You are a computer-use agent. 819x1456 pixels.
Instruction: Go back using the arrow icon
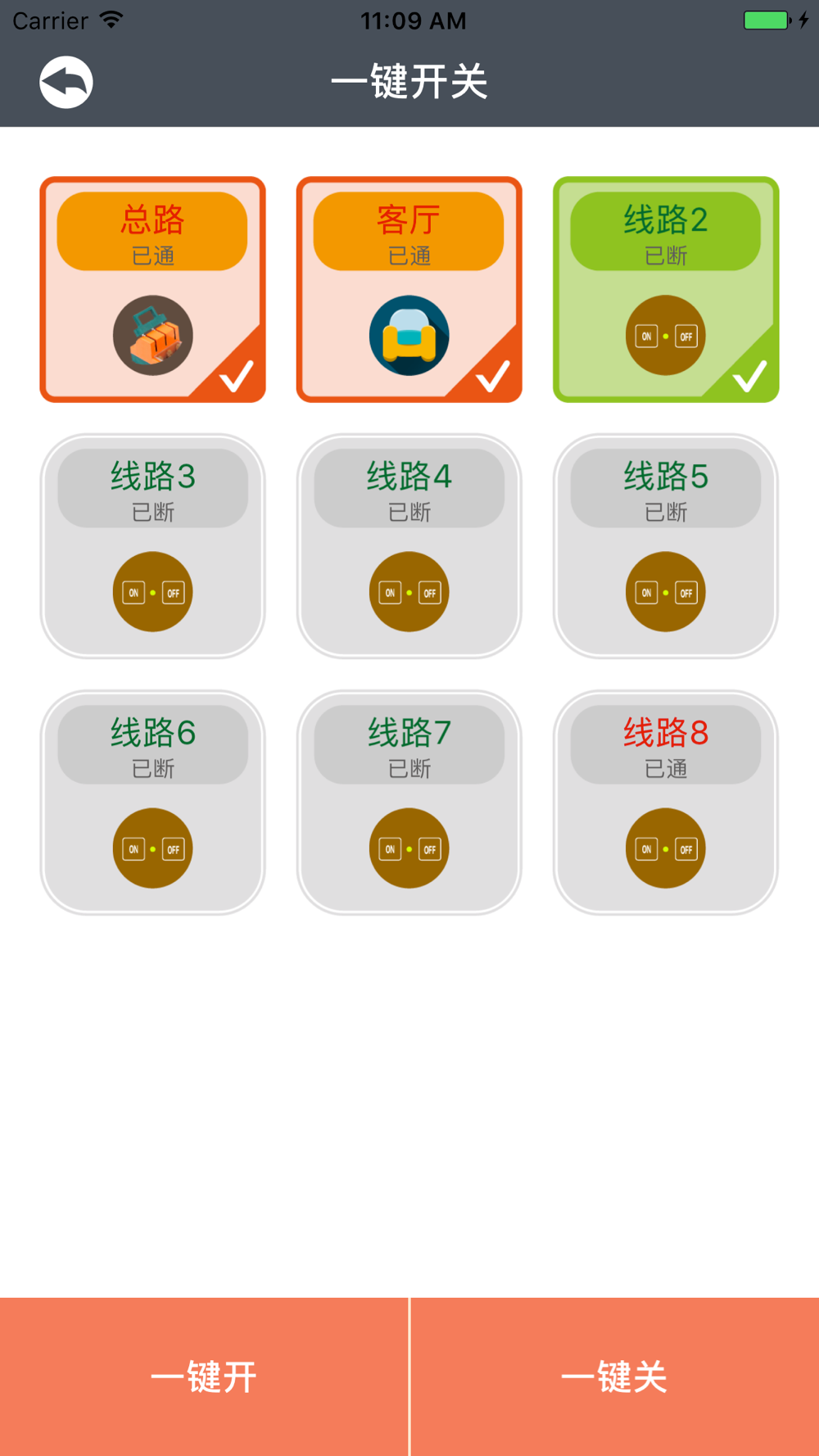click(66, 82)
